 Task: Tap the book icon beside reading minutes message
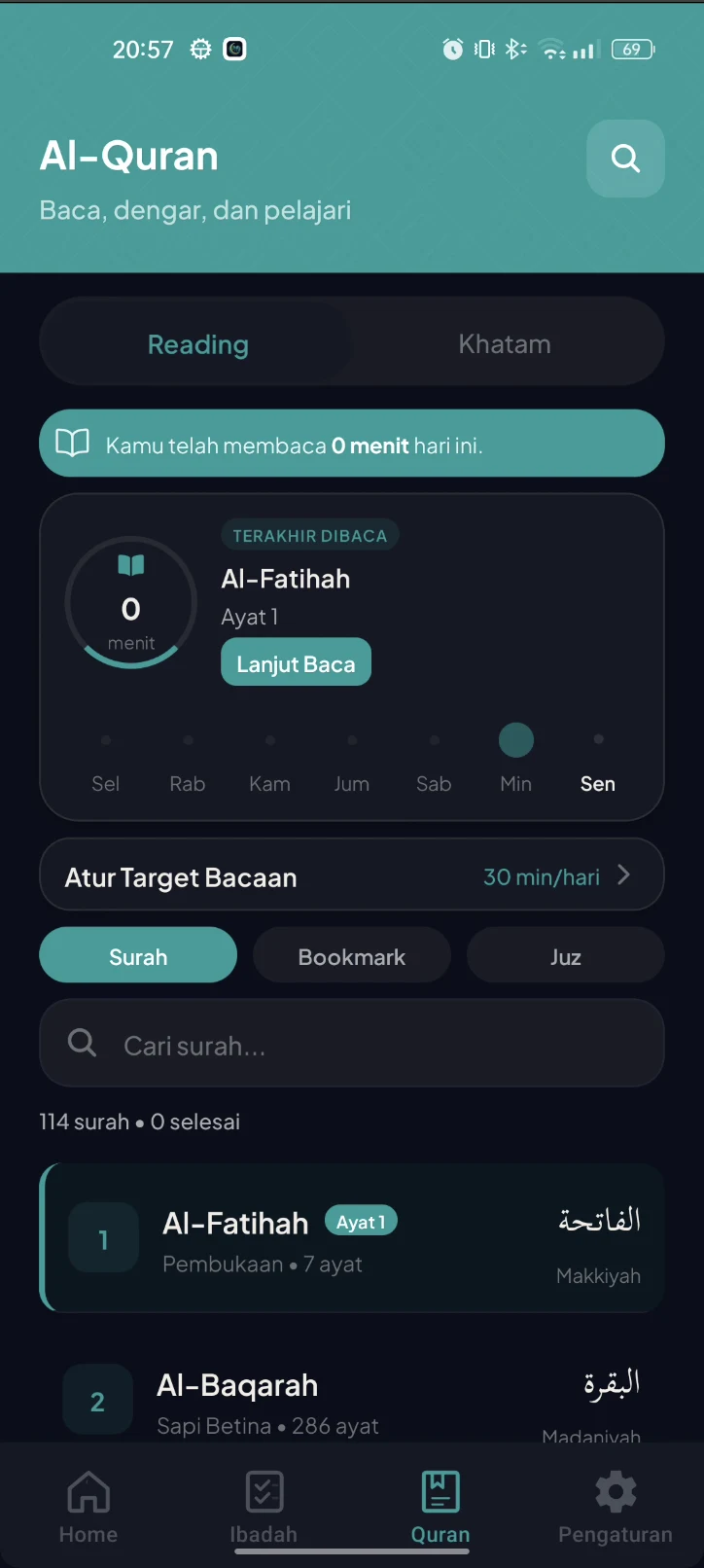point(73,443)
